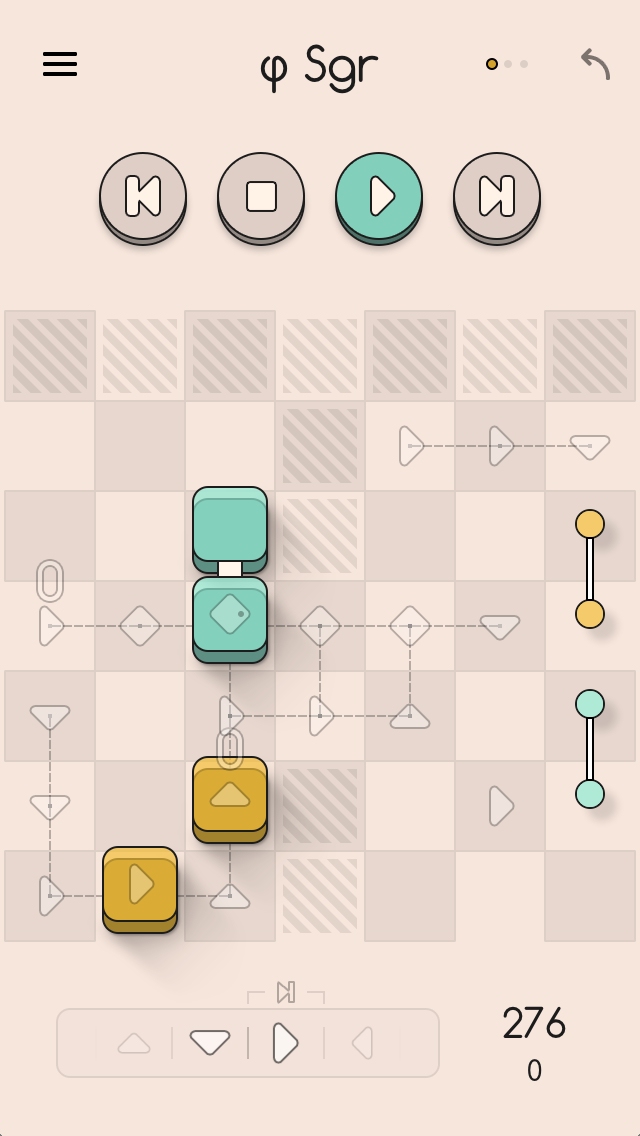Start the simulation with the play button

point(379,197)
